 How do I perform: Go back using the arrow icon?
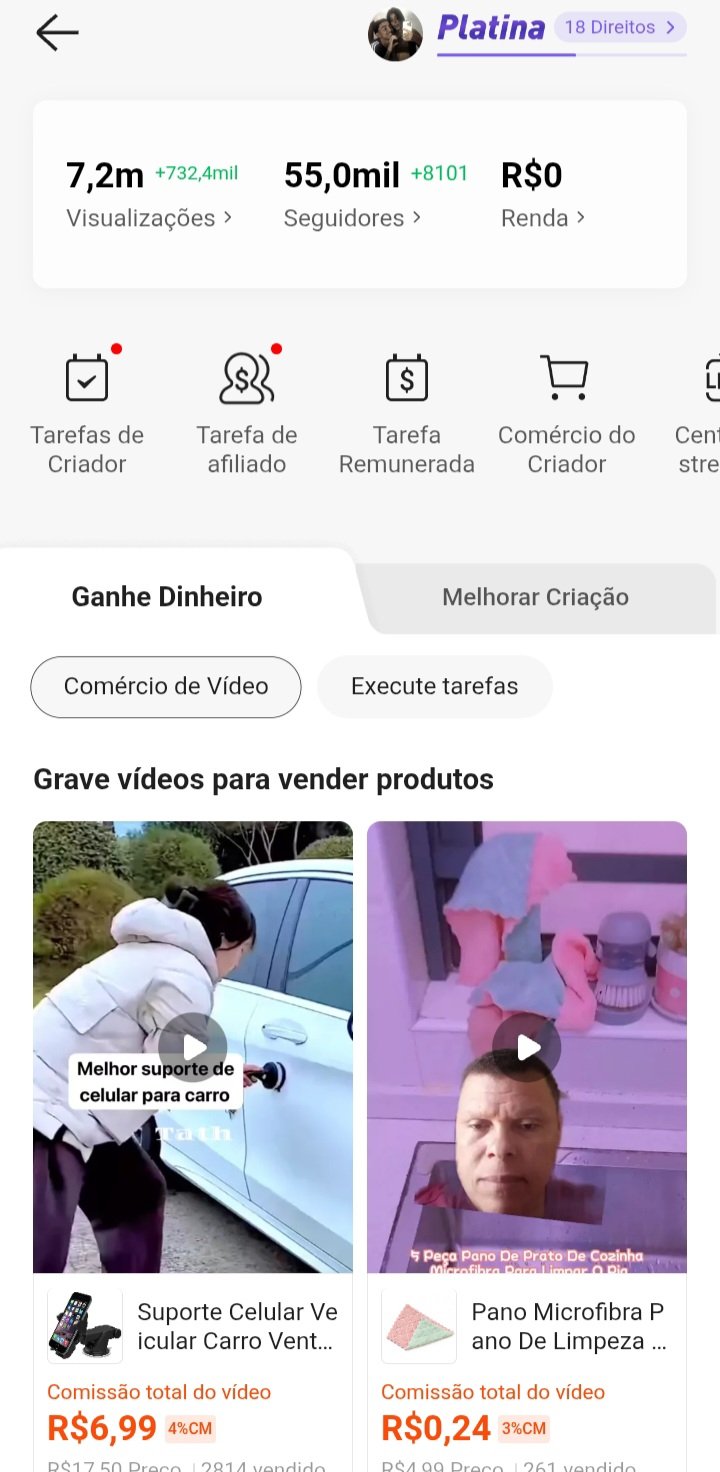(x=57, y=33)
